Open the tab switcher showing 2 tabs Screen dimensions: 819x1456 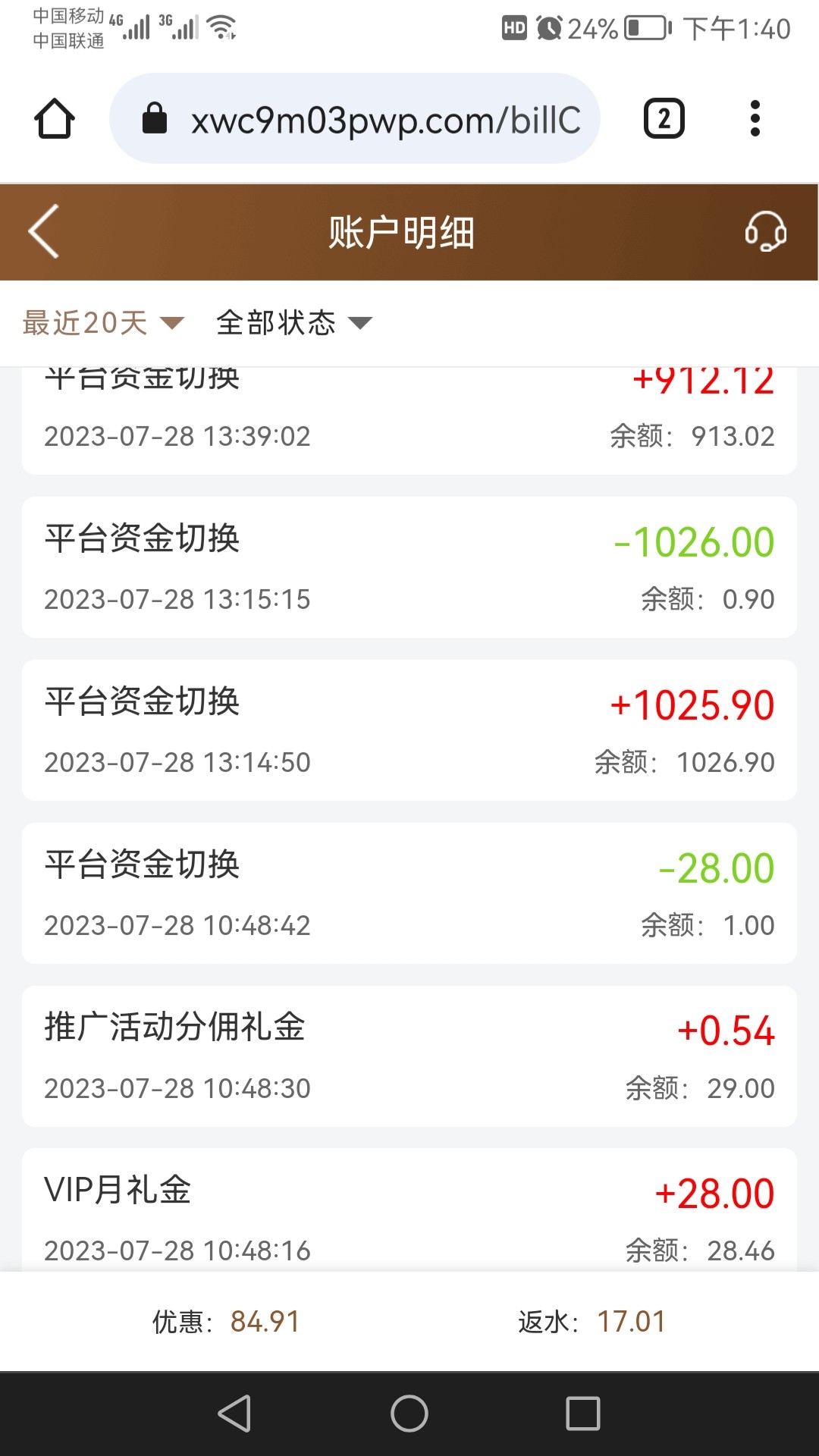[662, 118]
